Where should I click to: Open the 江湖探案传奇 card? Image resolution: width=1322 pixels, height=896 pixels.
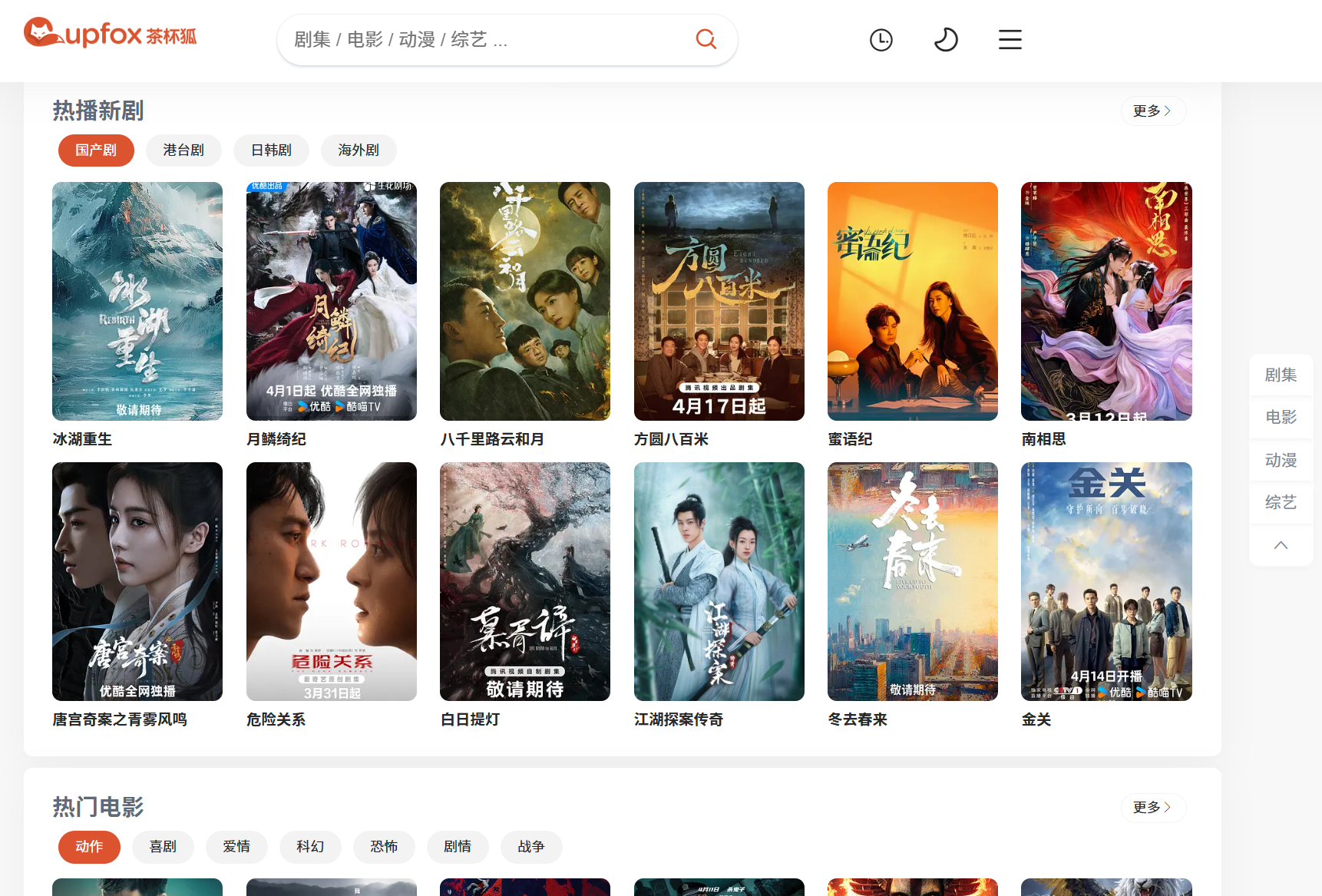pyautogui.click(x=719, y=581)
